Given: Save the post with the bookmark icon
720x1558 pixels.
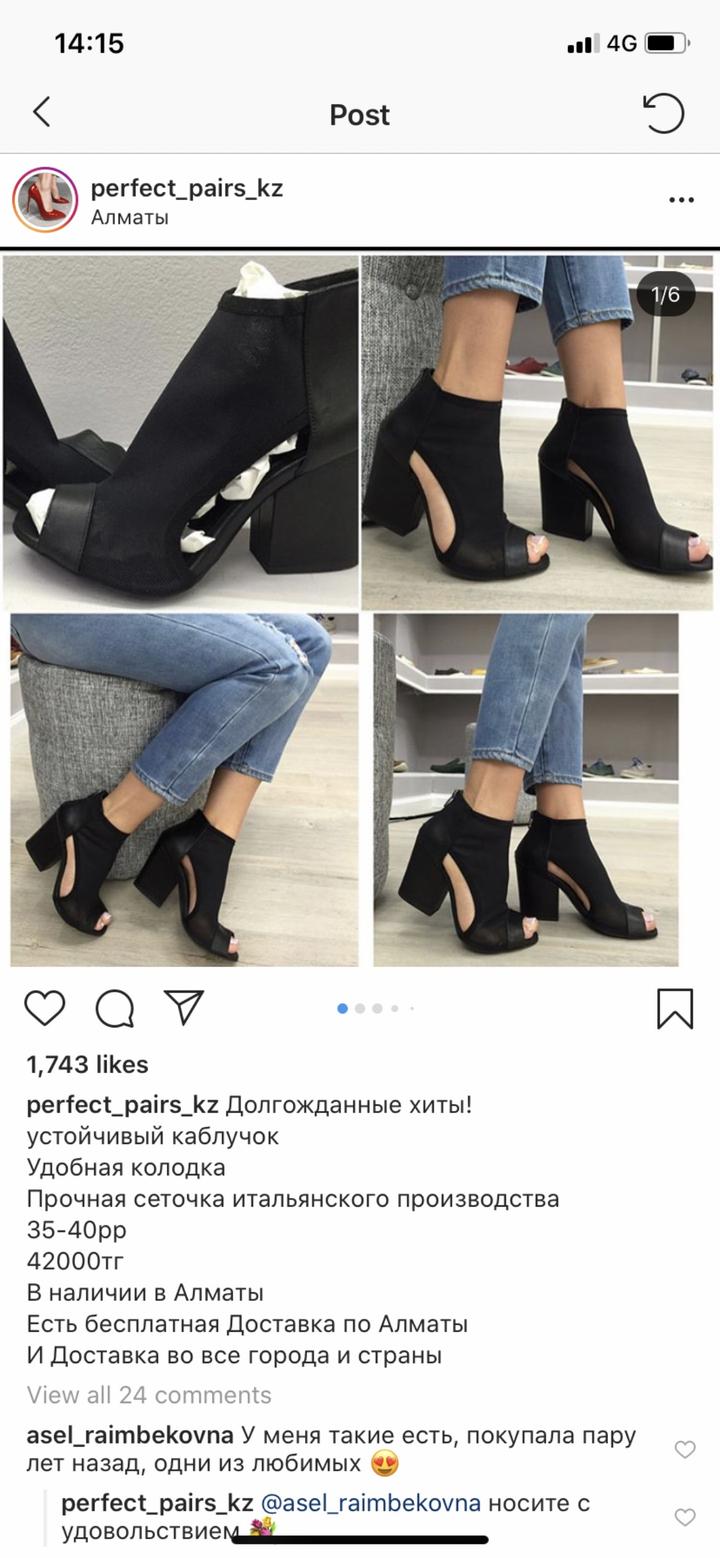Looking at the screenshot, I should click(x=675, y=1008).
